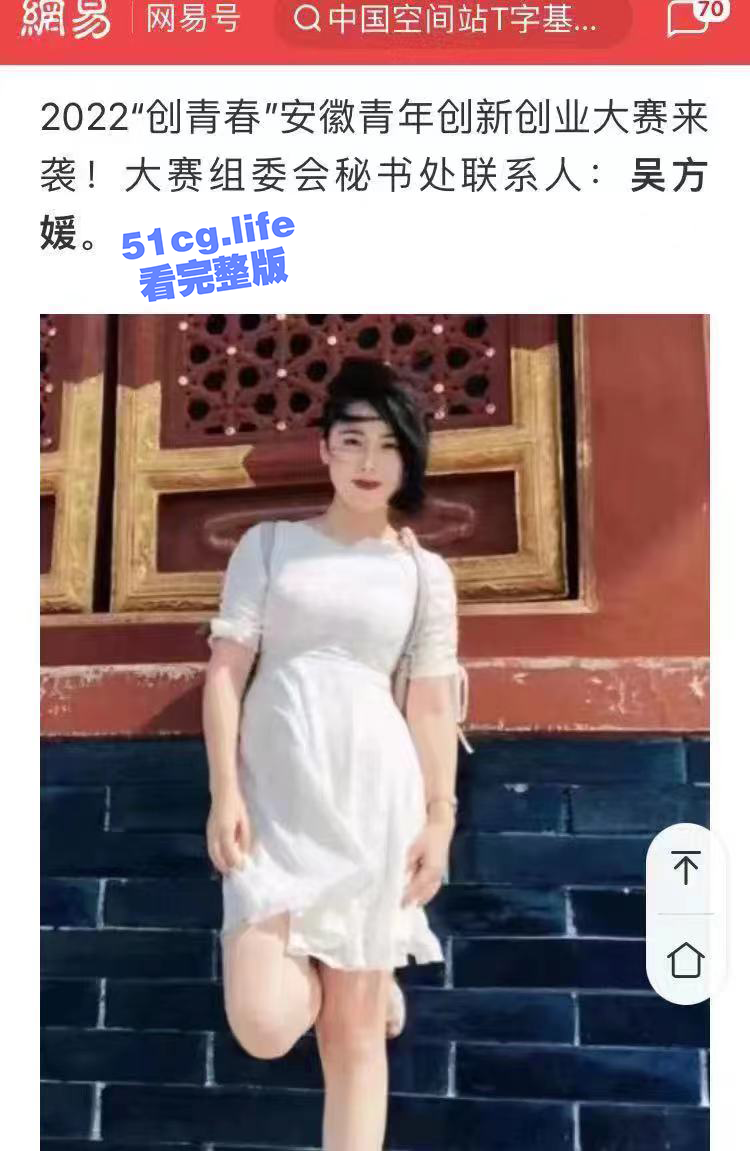The width and height of the screenshot is (750, 1151).
Task: Open the 网易号 link
Action: [x=193, y=18]
